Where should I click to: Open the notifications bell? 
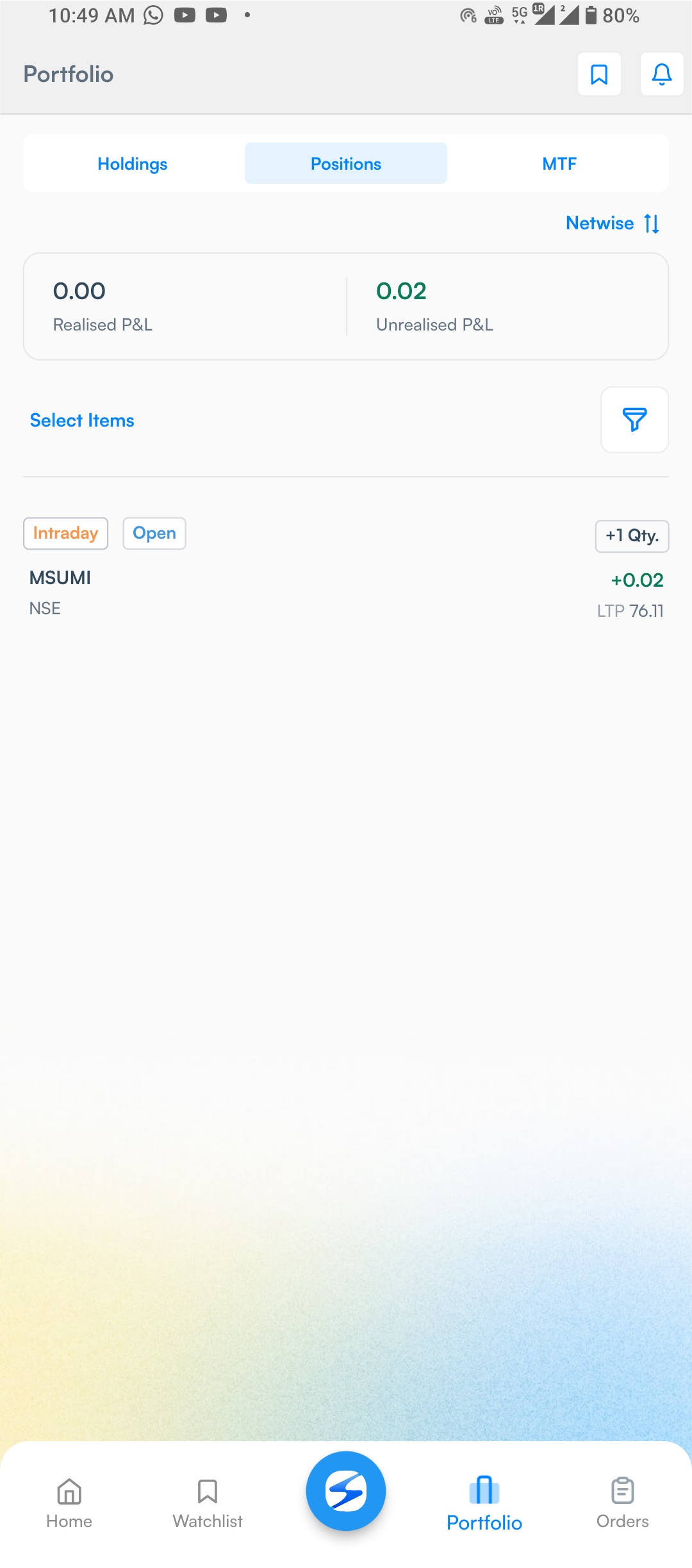(x=662, y=74)
